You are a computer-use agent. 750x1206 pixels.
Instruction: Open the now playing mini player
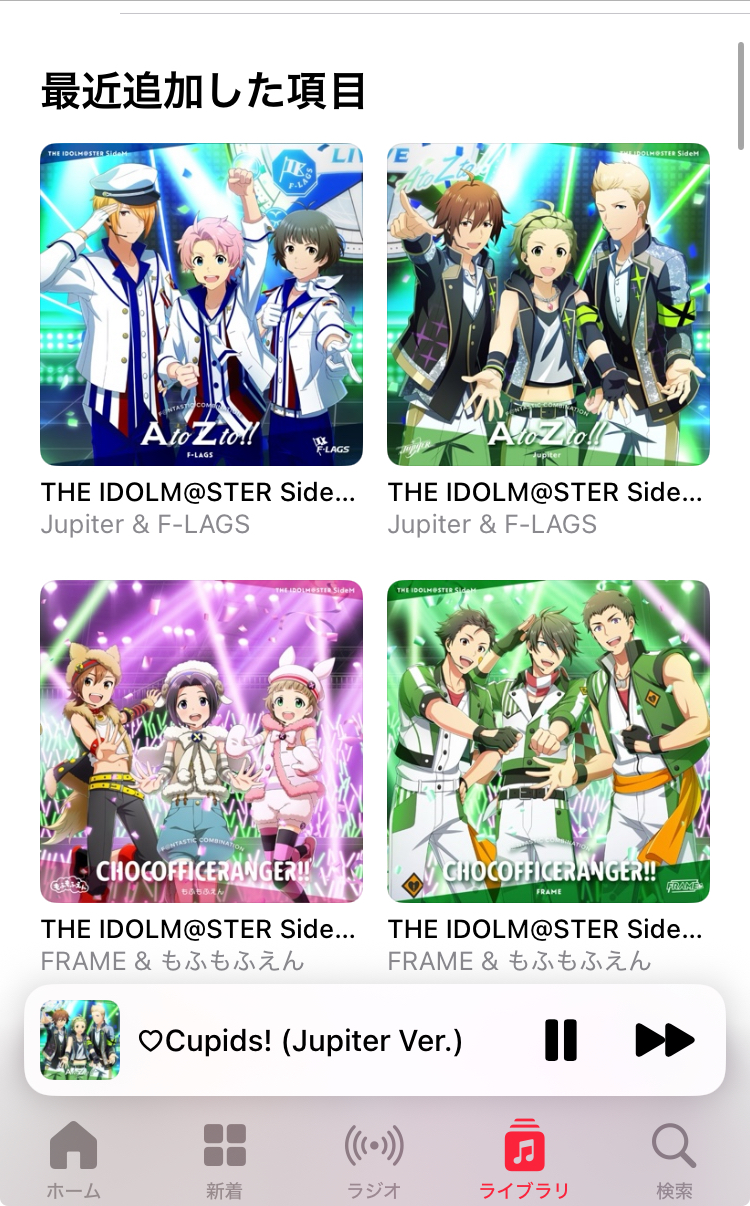click(300, 1041)
